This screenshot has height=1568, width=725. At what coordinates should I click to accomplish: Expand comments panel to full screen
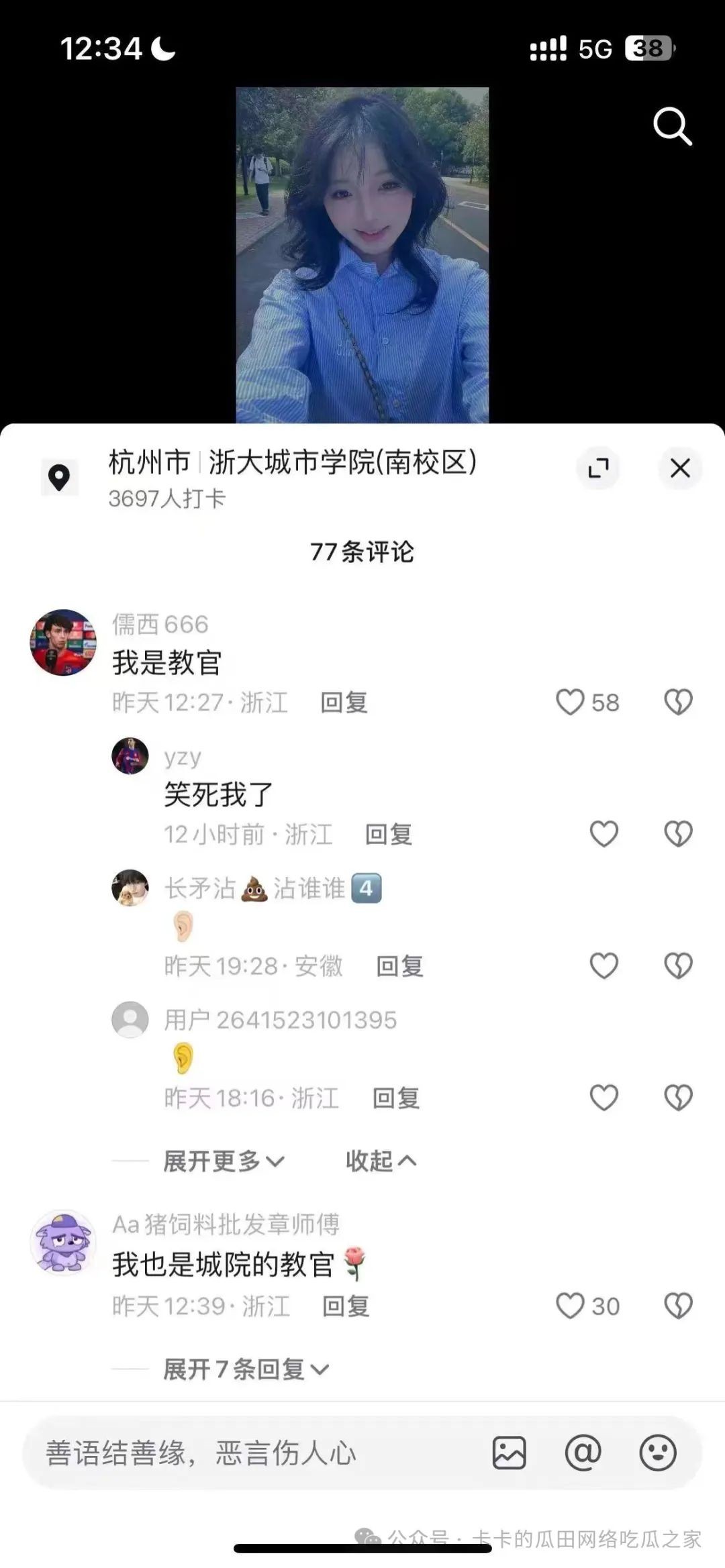click(x=597, y=468)
